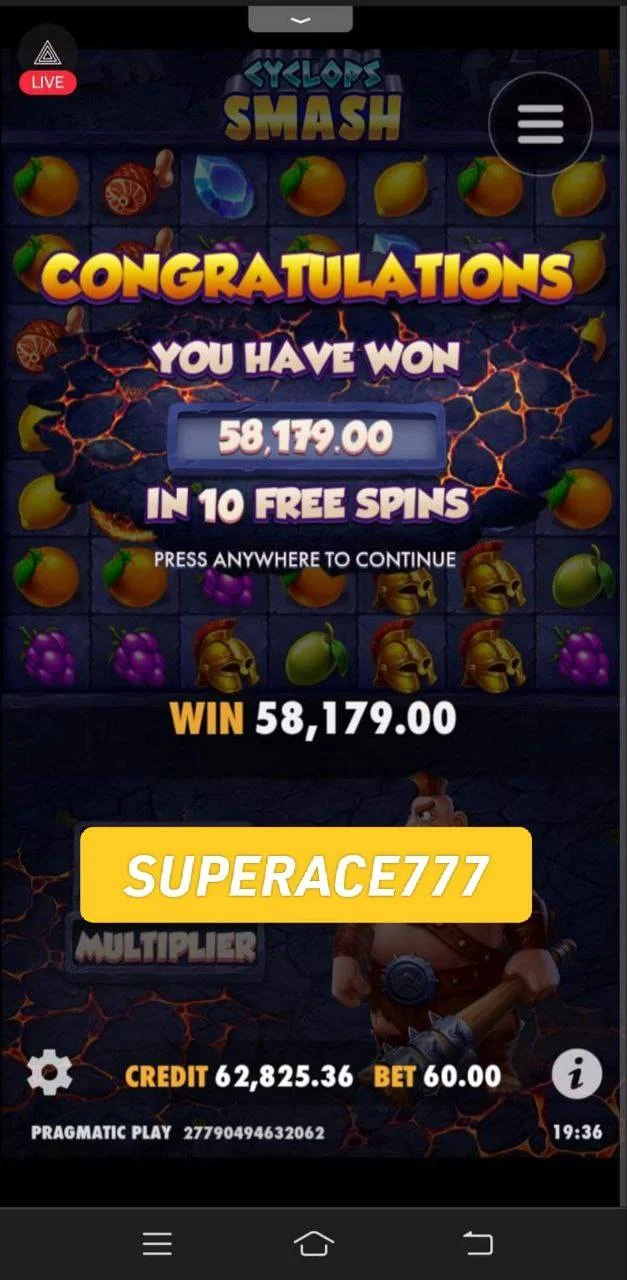The image size is (627, 1280).
Task: Collapse the top pull-down handle
Action: (x=300, y=19)
